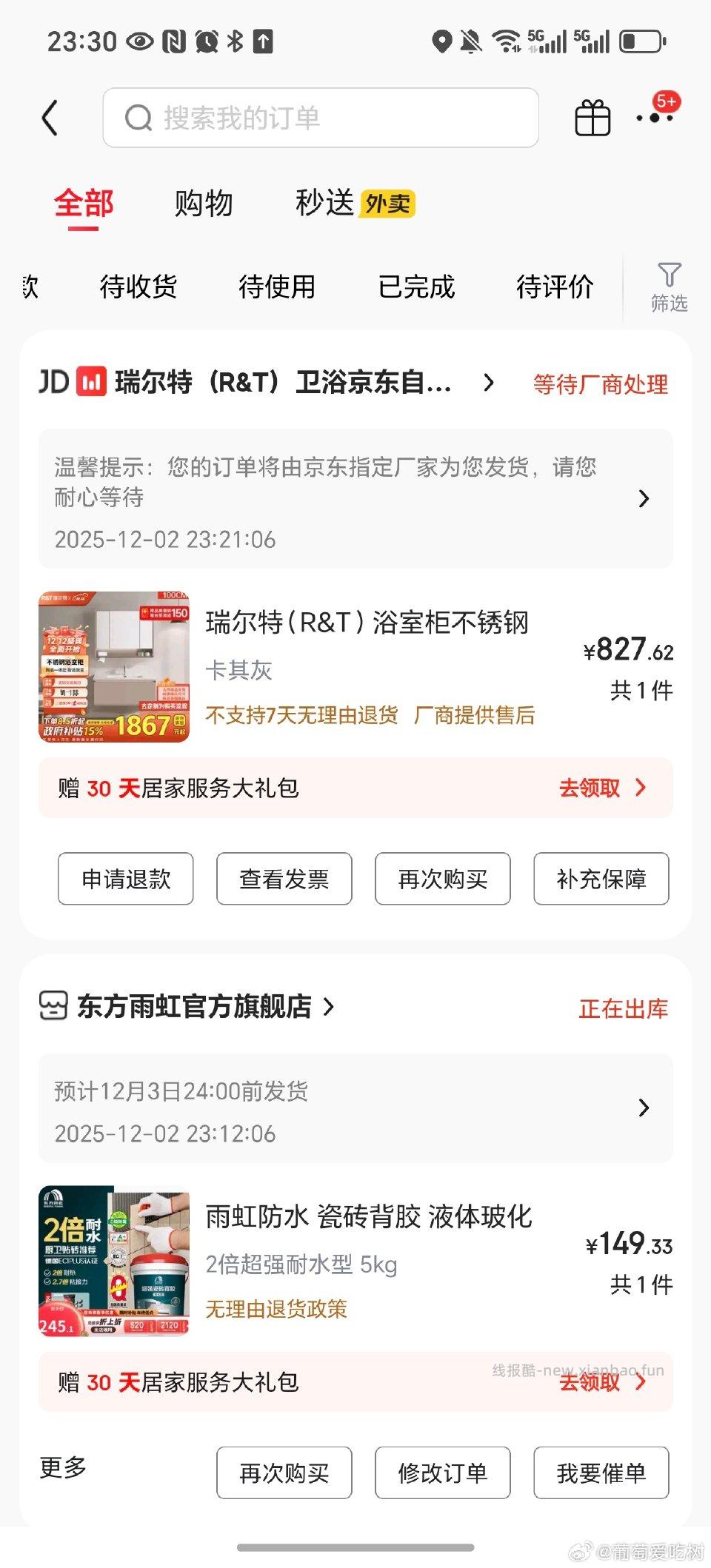
Task: Select the 已完成 order filter
Action: coord(417,287)
